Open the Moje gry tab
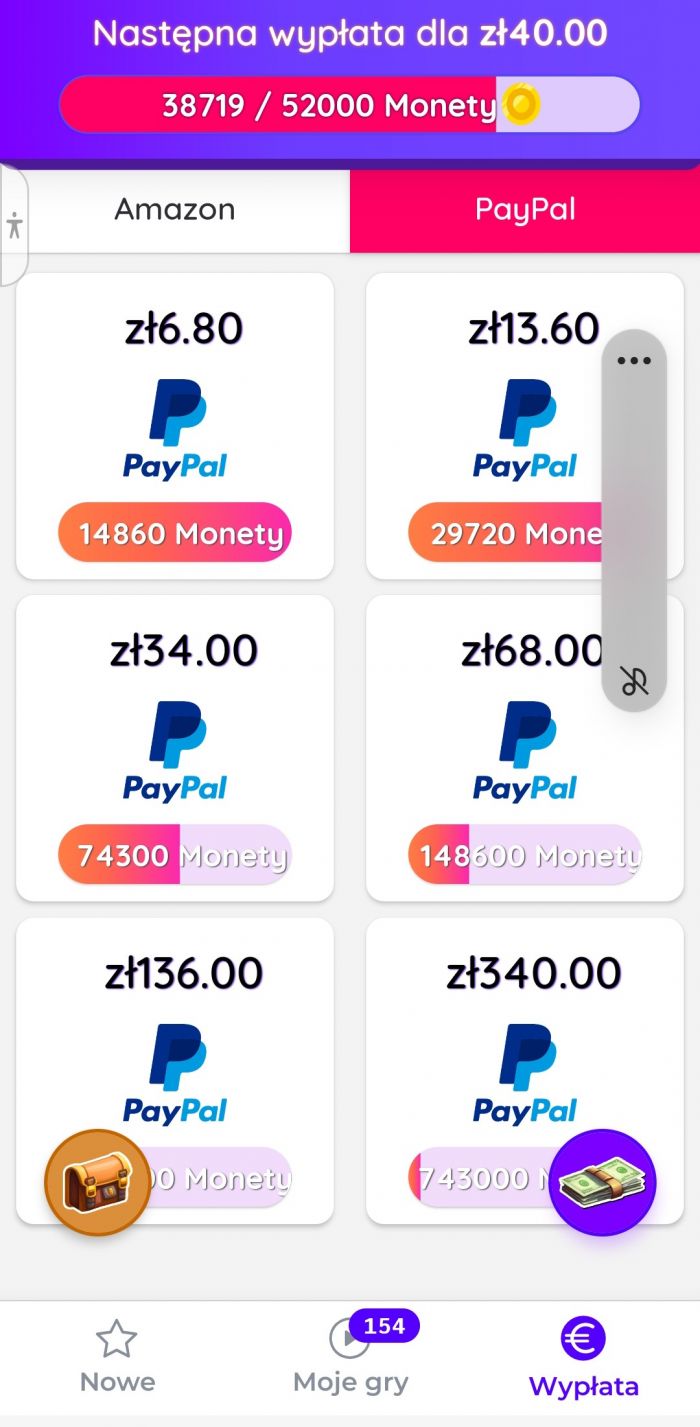The image size is (700, 1427). (351, 1357)
